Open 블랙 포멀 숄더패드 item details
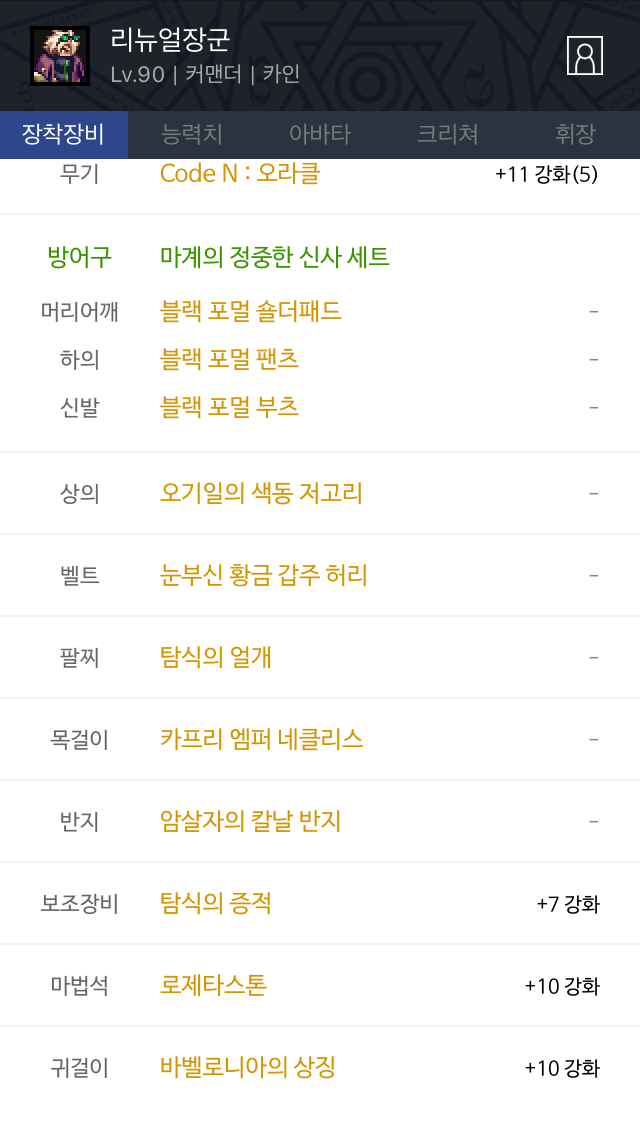This screenshot has width=640, height=1136. tap(251, 311)
